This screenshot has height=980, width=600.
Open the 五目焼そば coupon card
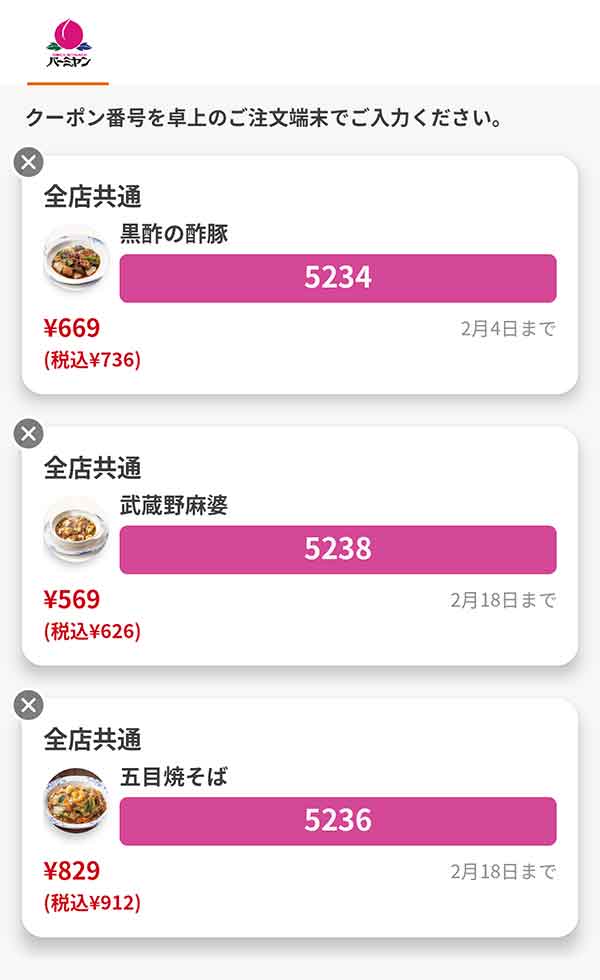pos(300,820)
